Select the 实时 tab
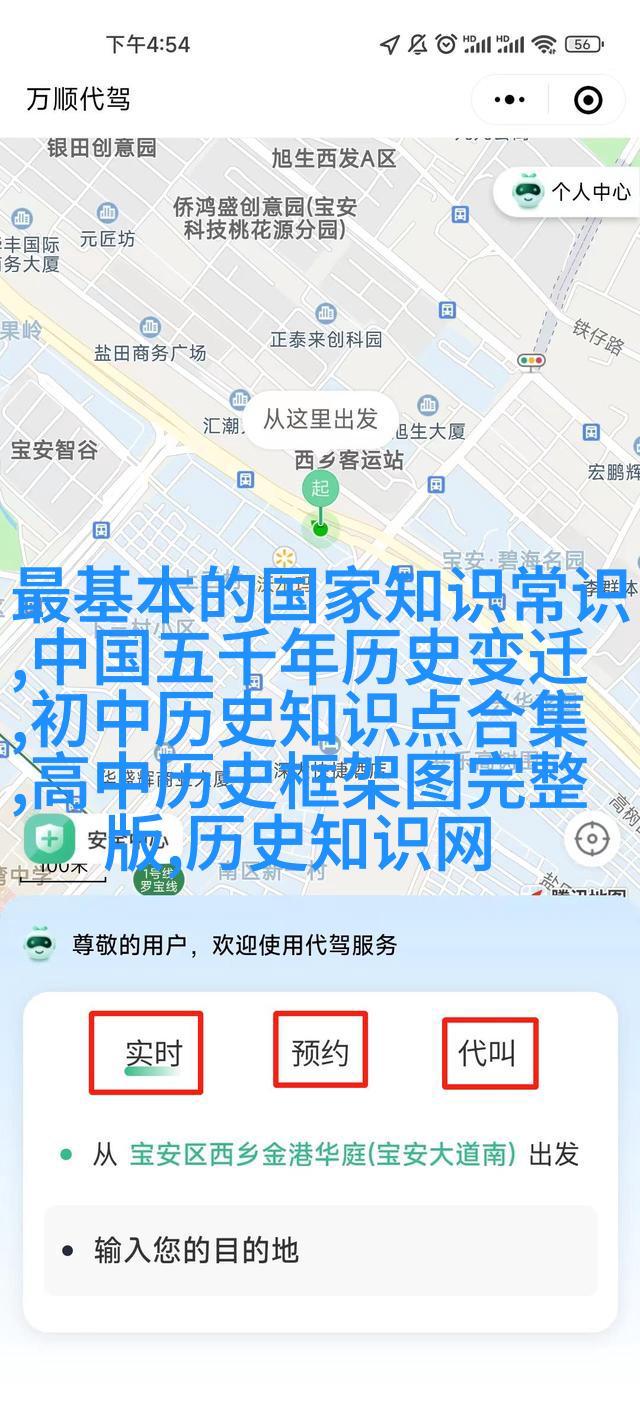Image resolution: width=640 pixels, height=1422 pixels. pos(153,1052)
